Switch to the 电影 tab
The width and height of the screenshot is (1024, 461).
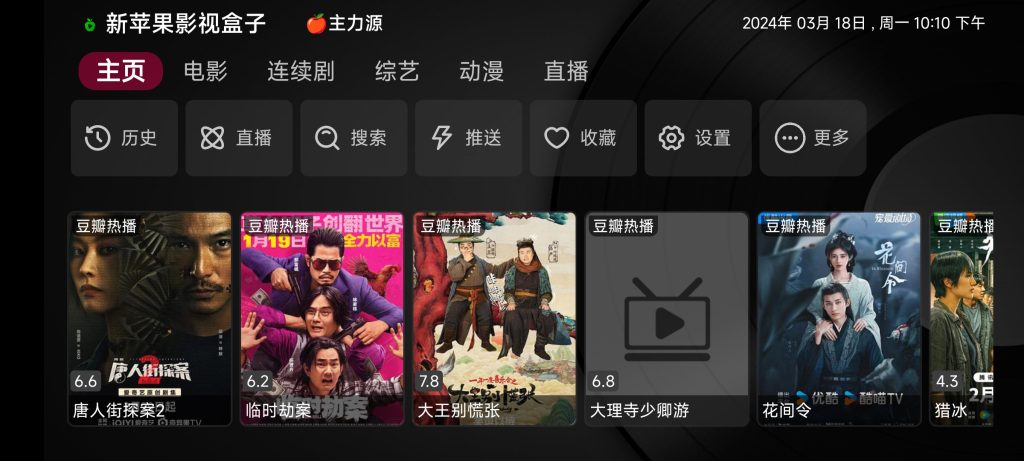coord(205,71)
